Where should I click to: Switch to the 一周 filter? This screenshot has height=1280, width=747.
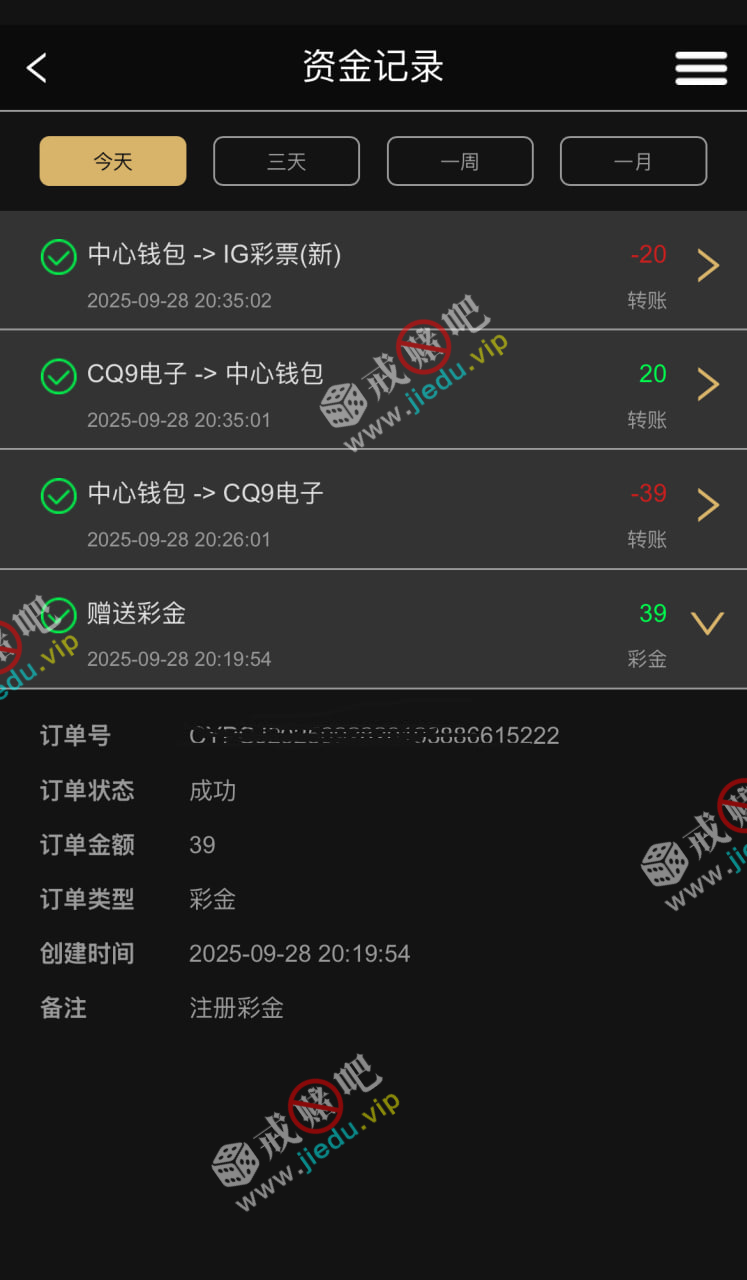[x=460, y=161]
